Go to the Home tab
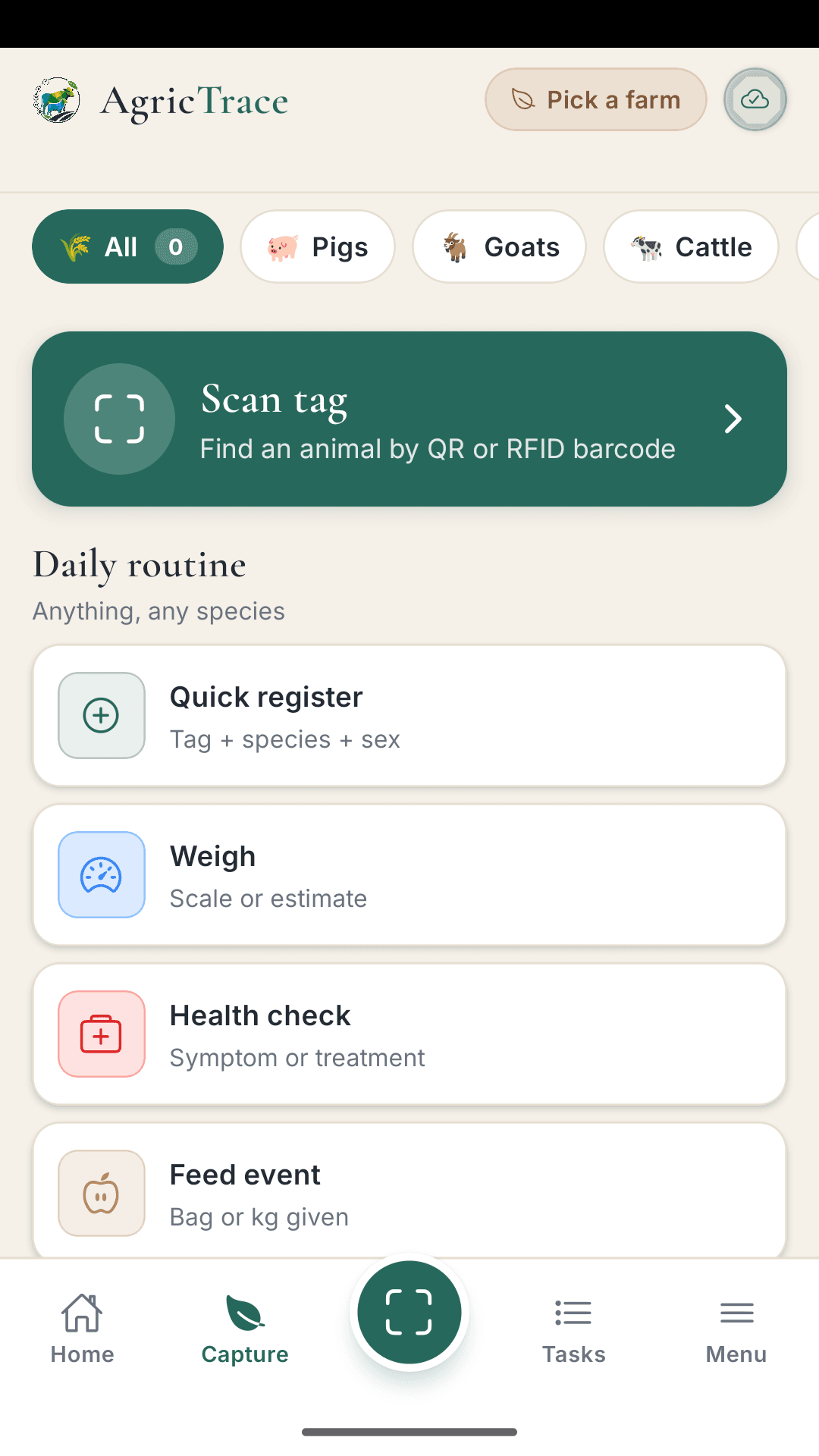The height and width of the screenshot is (1456, 819). pos(82,1327)
